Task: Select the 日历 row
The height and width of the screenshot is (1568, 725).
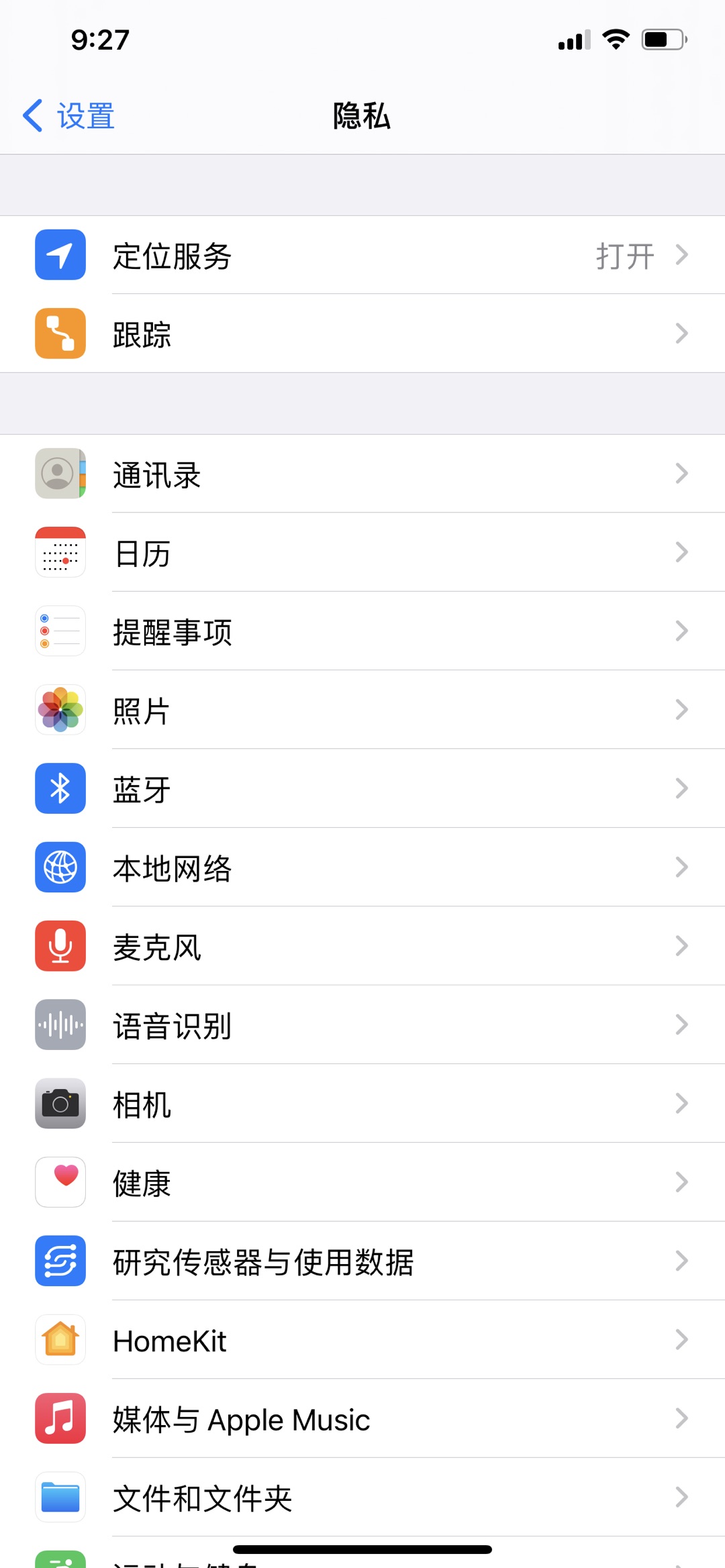Action: 362,552
